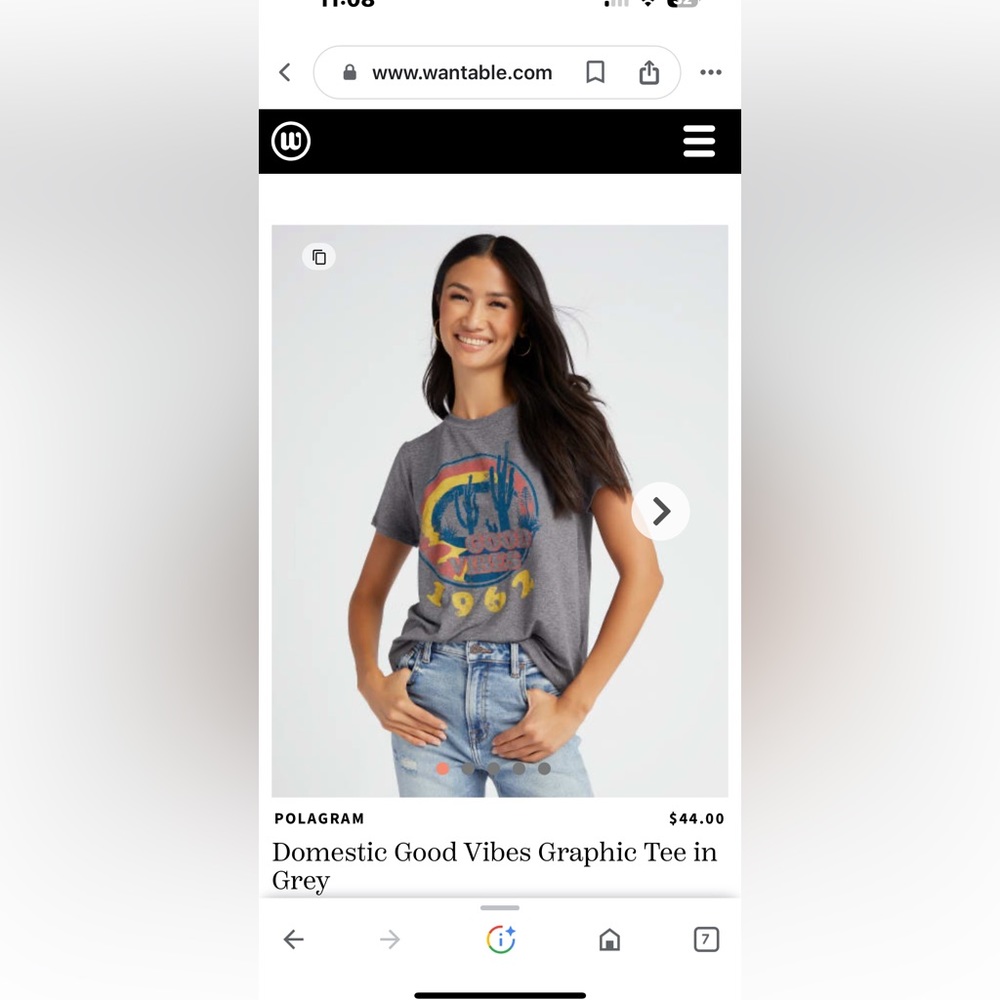Open the www.wantable.com address bar
This screenshot has width=1000, height=1000.
(x=461, y=72)
